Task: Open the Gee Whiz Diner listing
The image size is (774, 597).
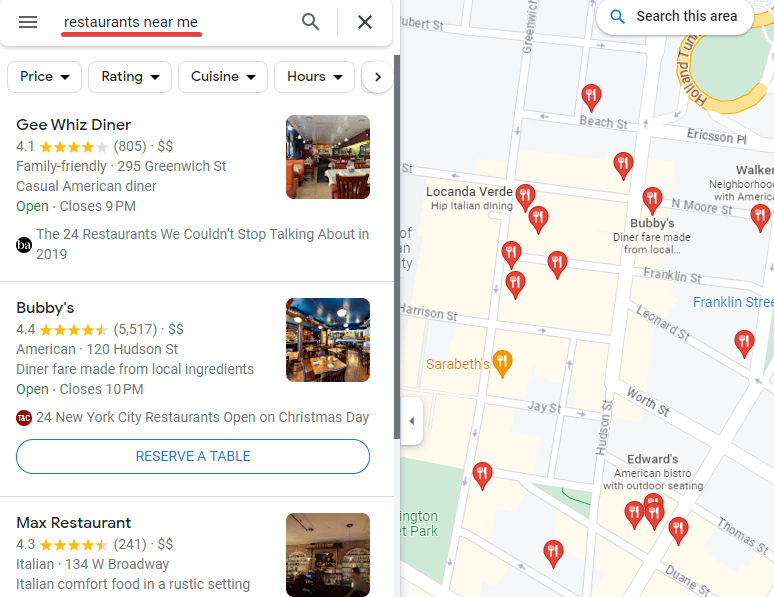Action: point(74,125)
